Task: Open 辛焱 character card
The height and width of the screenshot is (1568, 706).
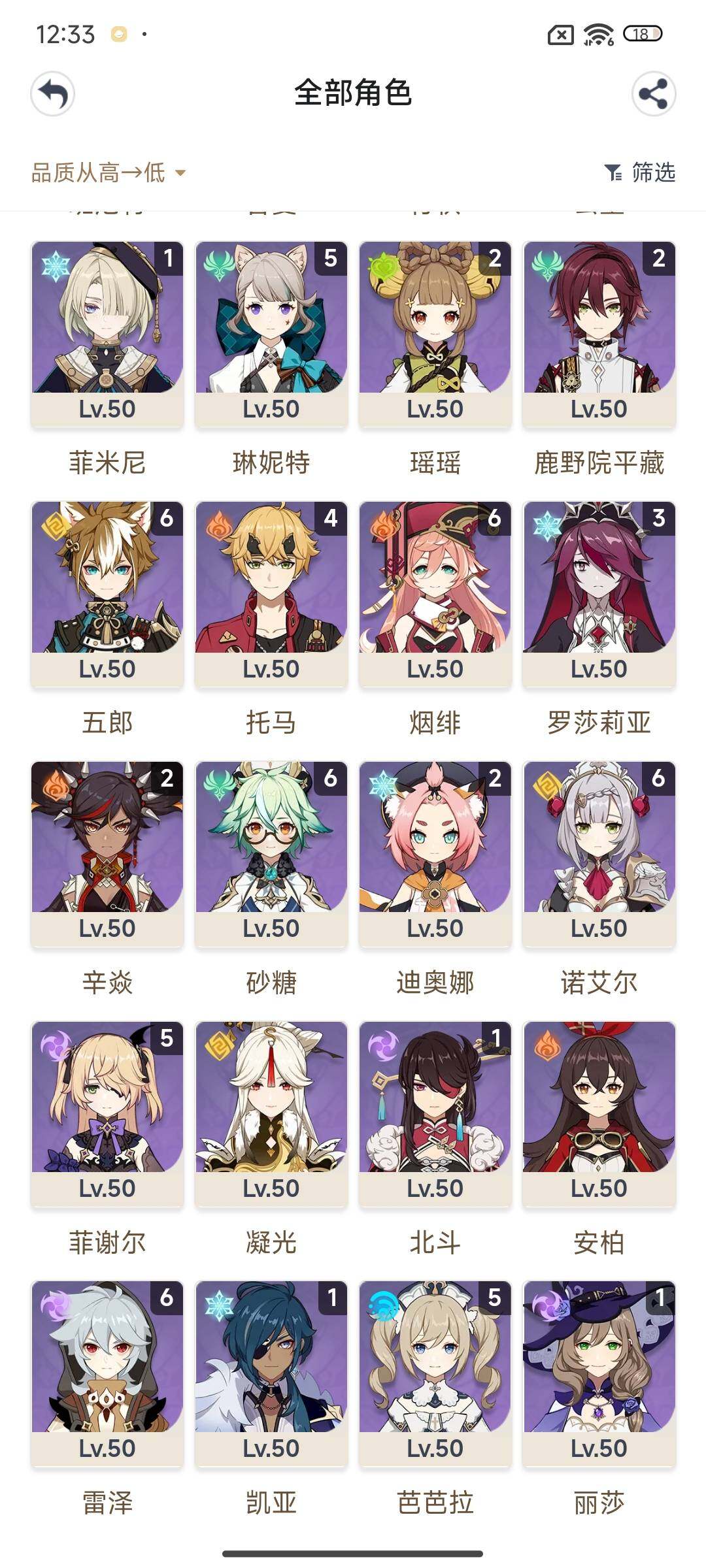Action: tap(107, 853)
